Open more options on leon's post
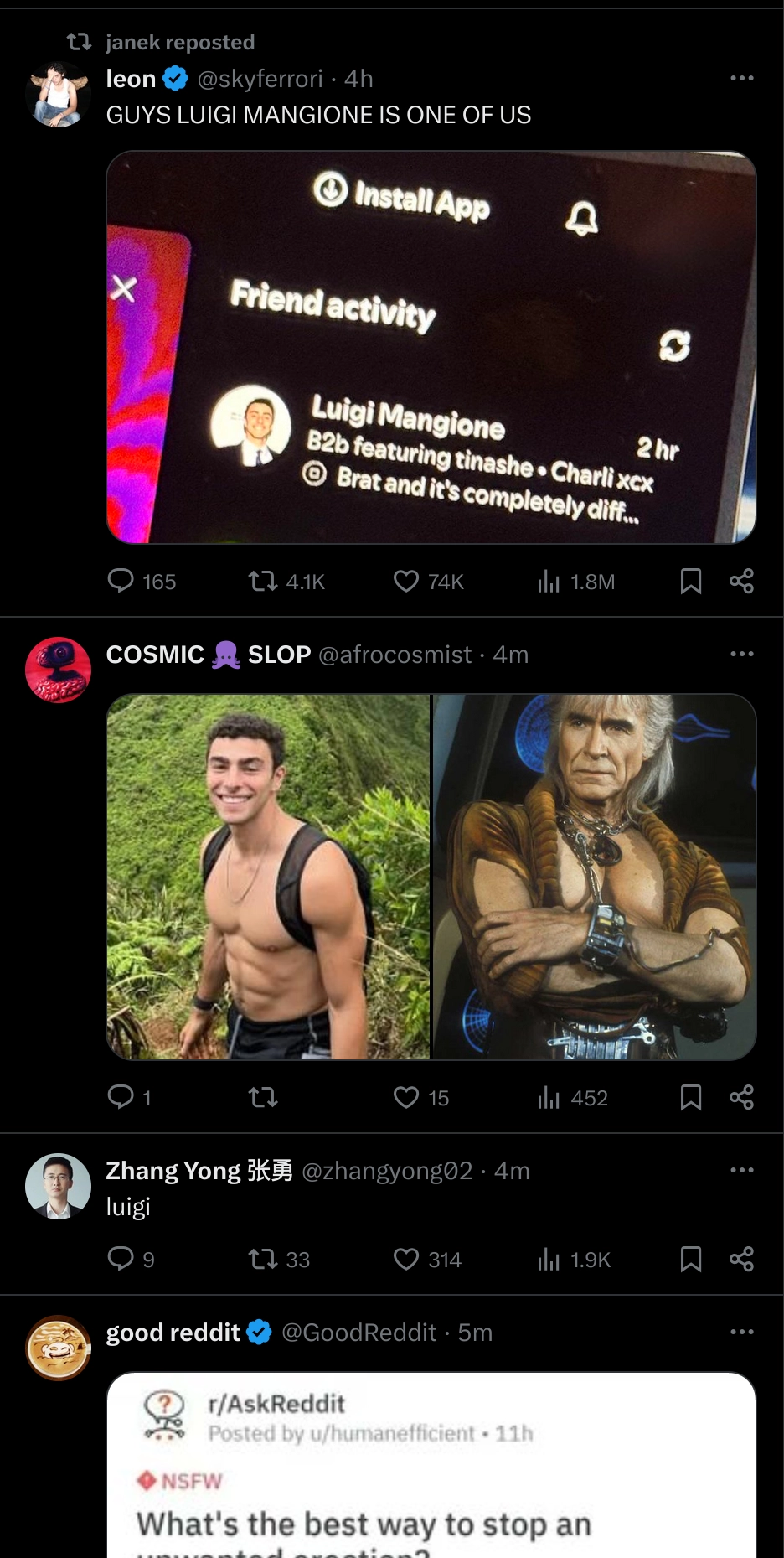Screen dimensions: 784x1558 [x=741, y=78]
